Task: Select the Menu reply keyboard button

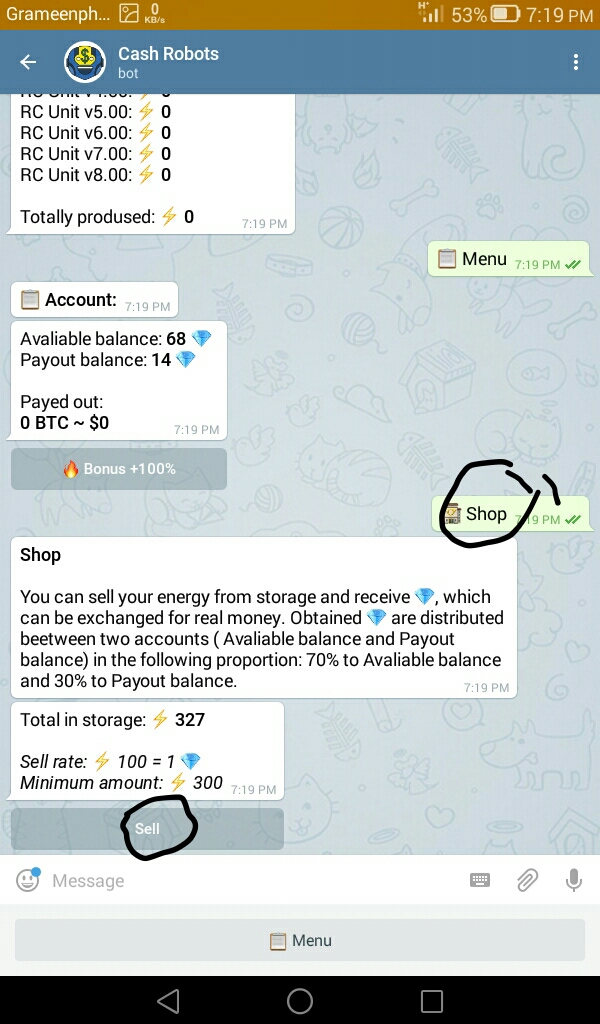Action: point(300,940)
